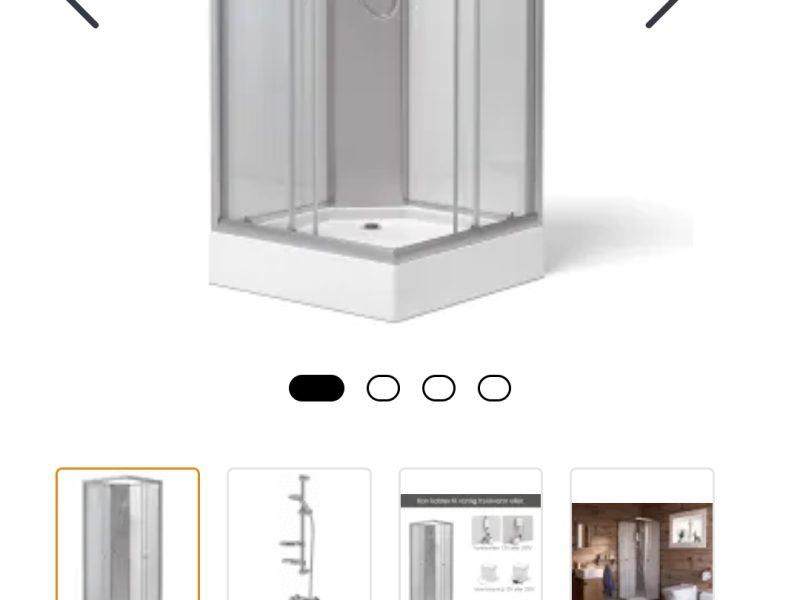Screen dimensions: 800x600
Task: Open the wooden bathroom photo thumbnail
Action: click(x=642, y=538)
